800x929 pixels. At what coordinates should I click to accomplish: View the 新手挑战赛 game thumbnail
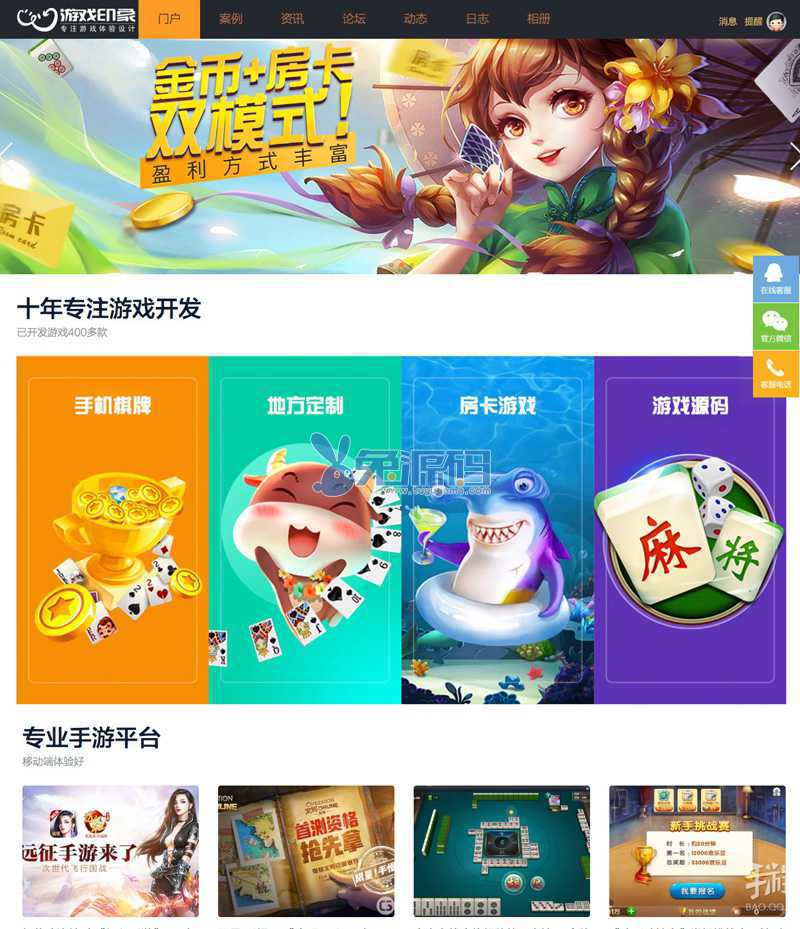pos(697,850)
